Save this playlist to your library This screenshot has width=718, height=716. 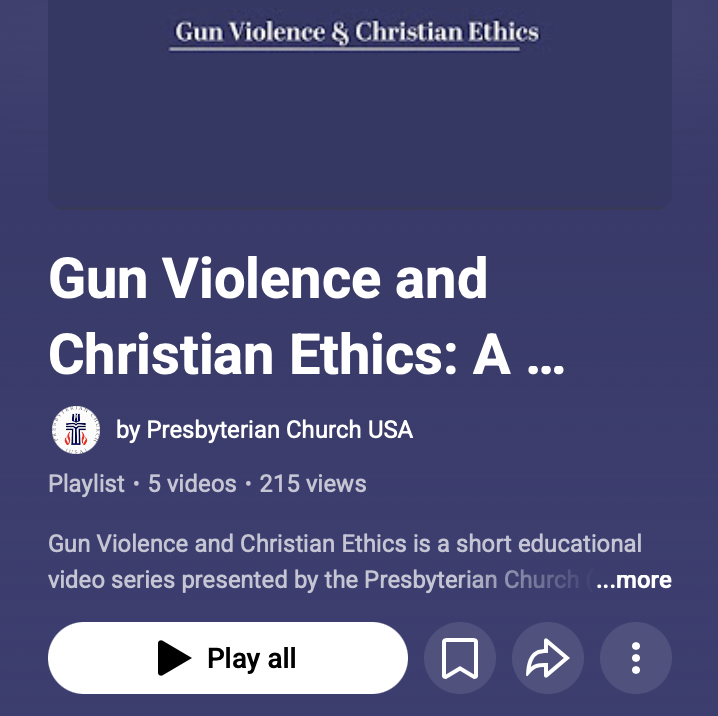point(460,658)
